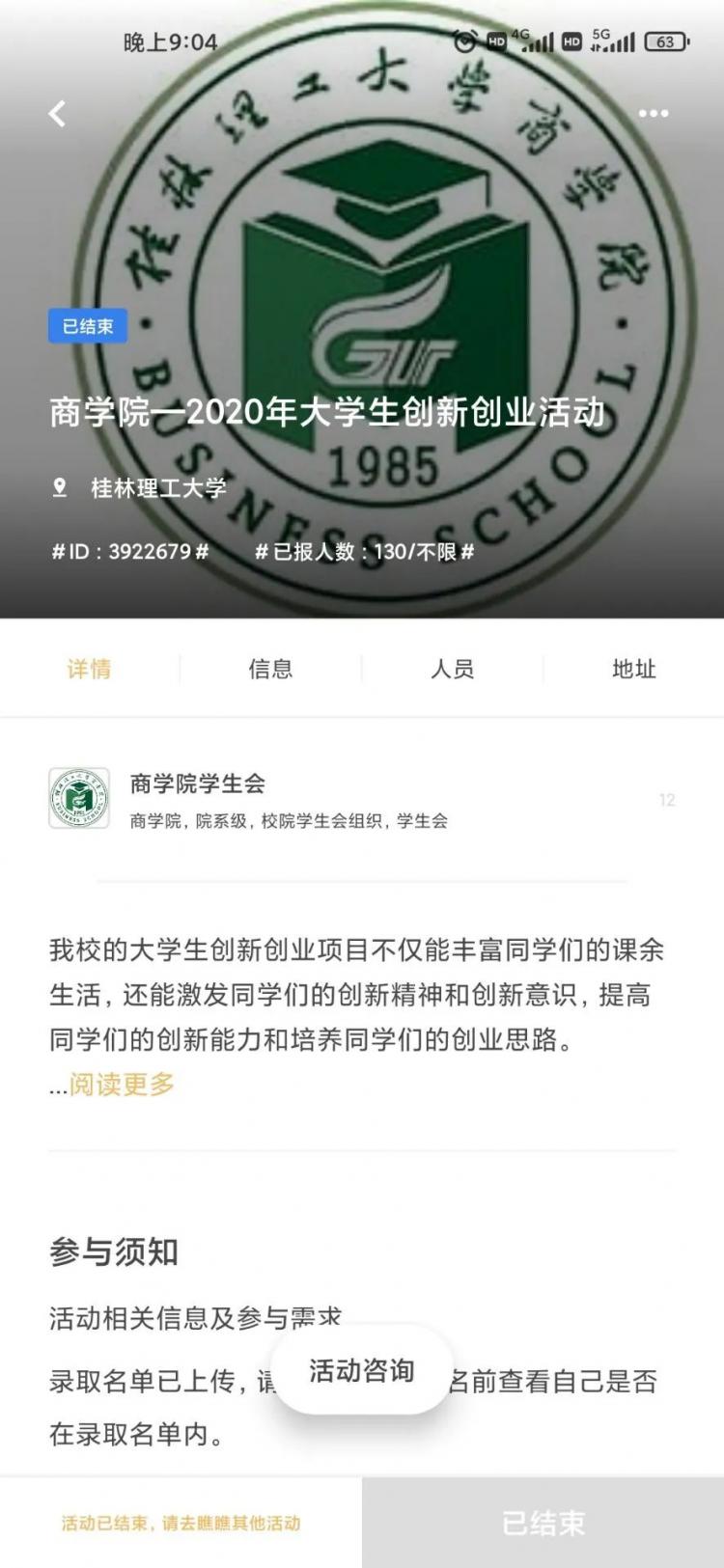Viewport: 724px width, 1568px height.
Task: Open the three-dot overflow menu
Action: tap(654, 114)
